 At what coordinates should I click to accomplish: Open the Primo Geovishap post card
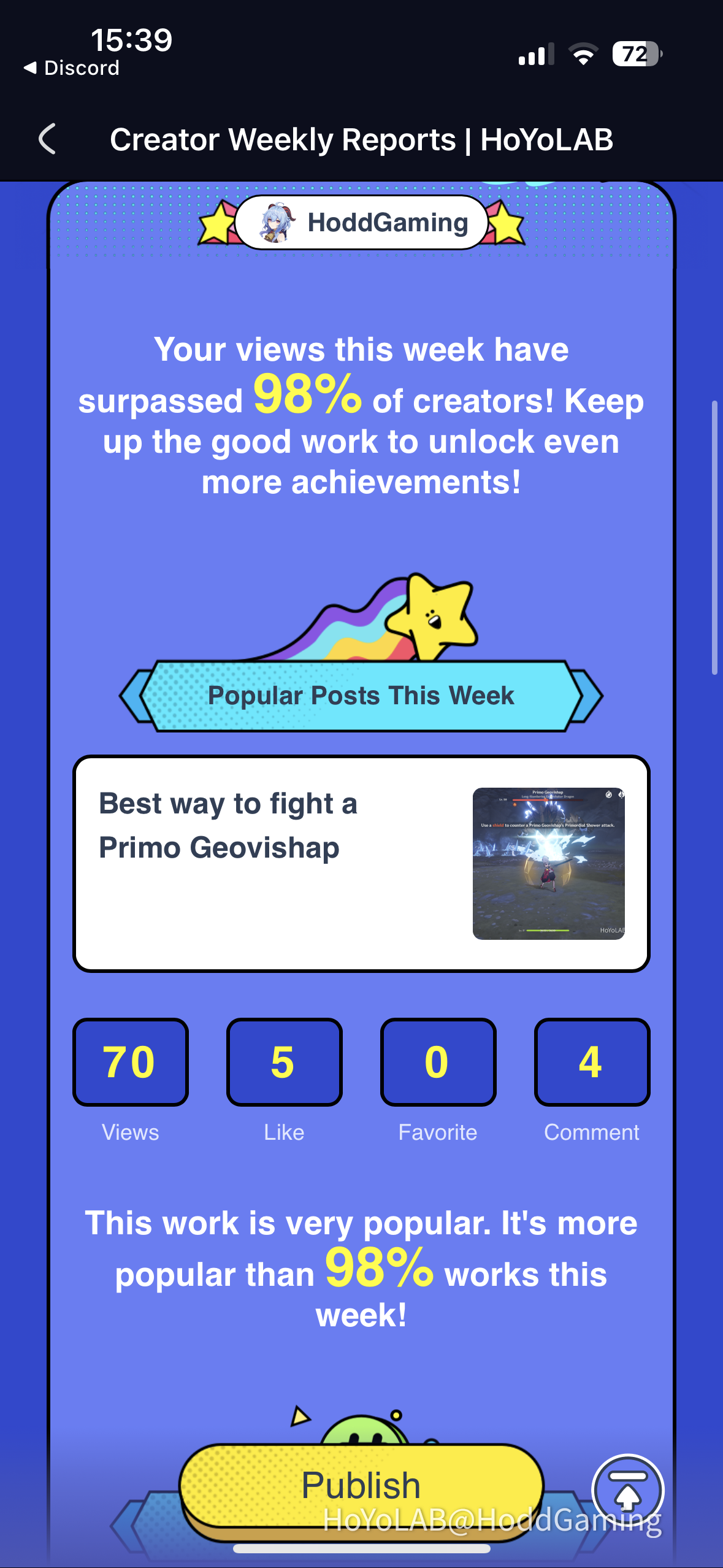pos(361,863)
